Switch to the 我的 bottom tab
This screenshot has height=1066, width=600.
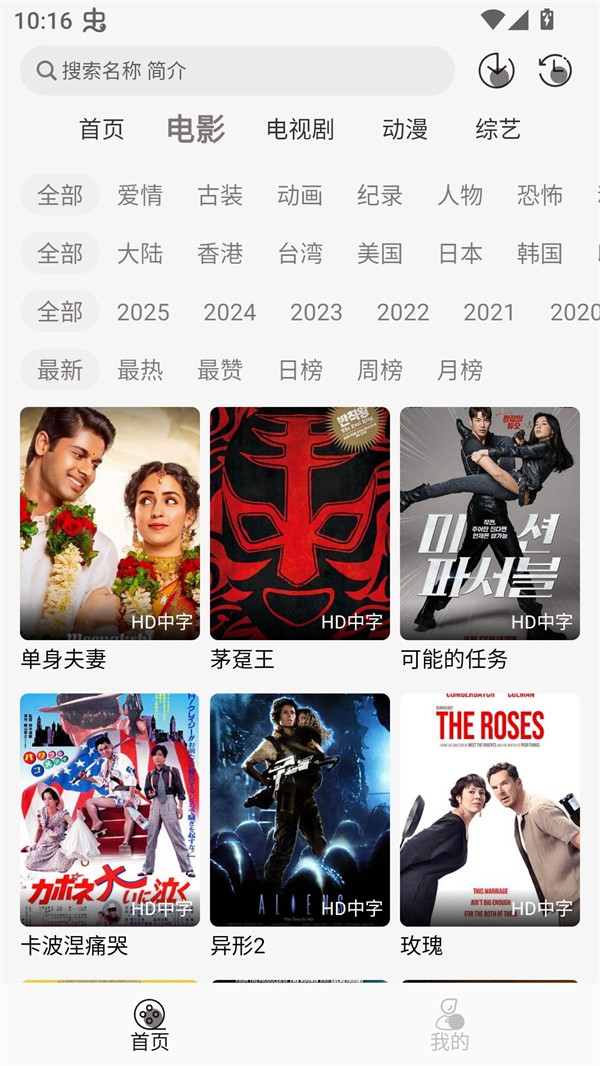pos(450,1025)
